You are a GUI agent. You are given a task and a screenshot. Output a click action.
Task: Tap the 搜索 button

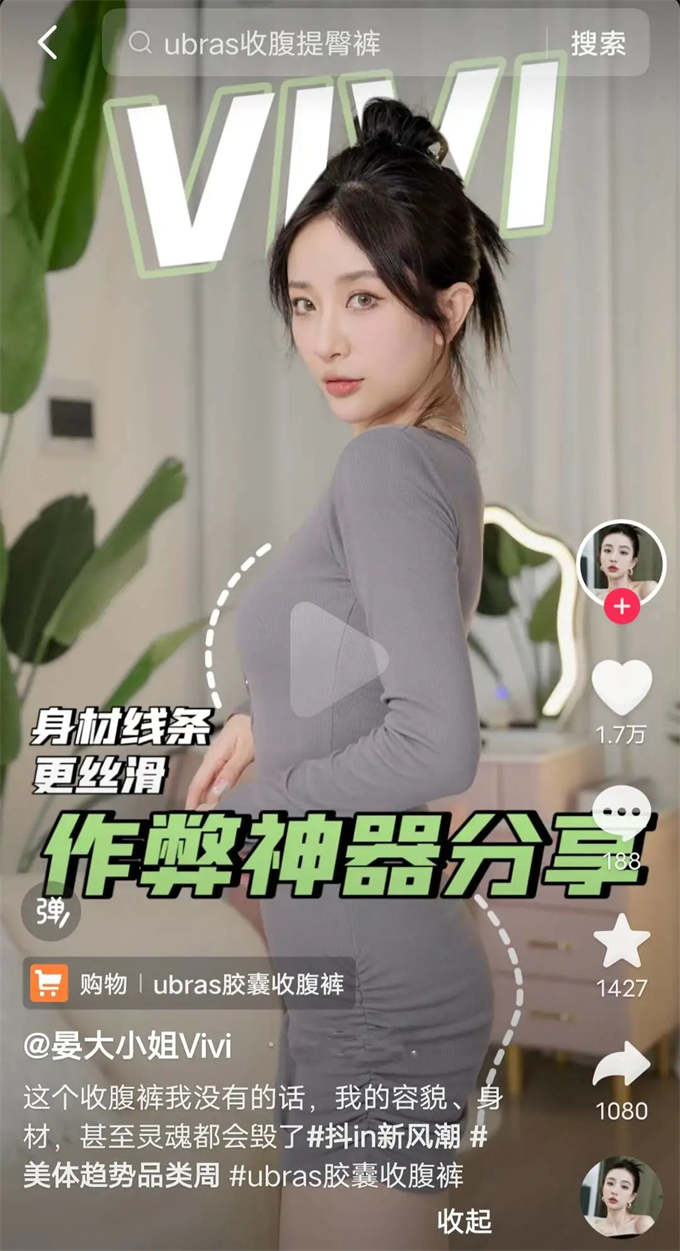click(598, 43)
